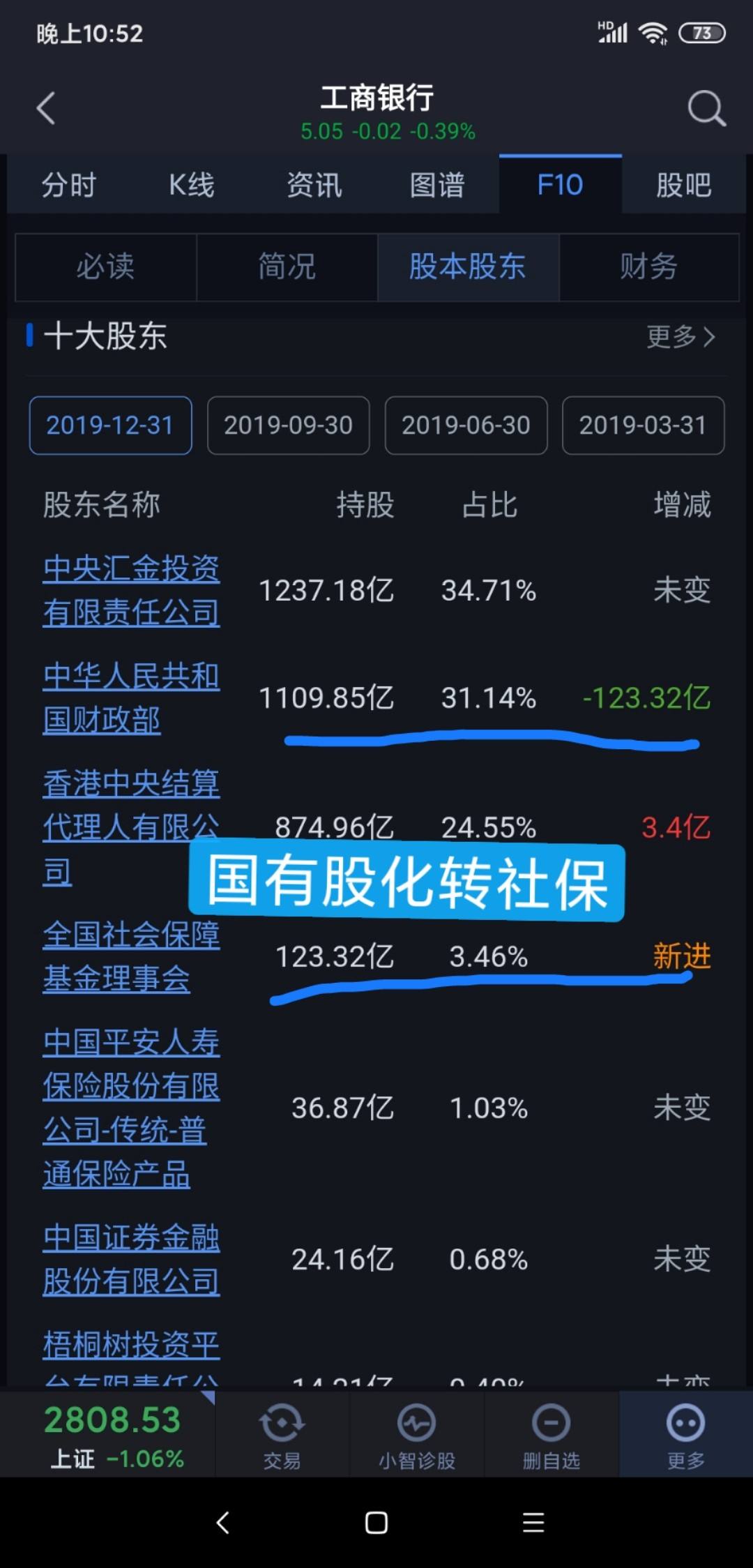Tap the battery indicator showing 73

[x=702, y=32]
